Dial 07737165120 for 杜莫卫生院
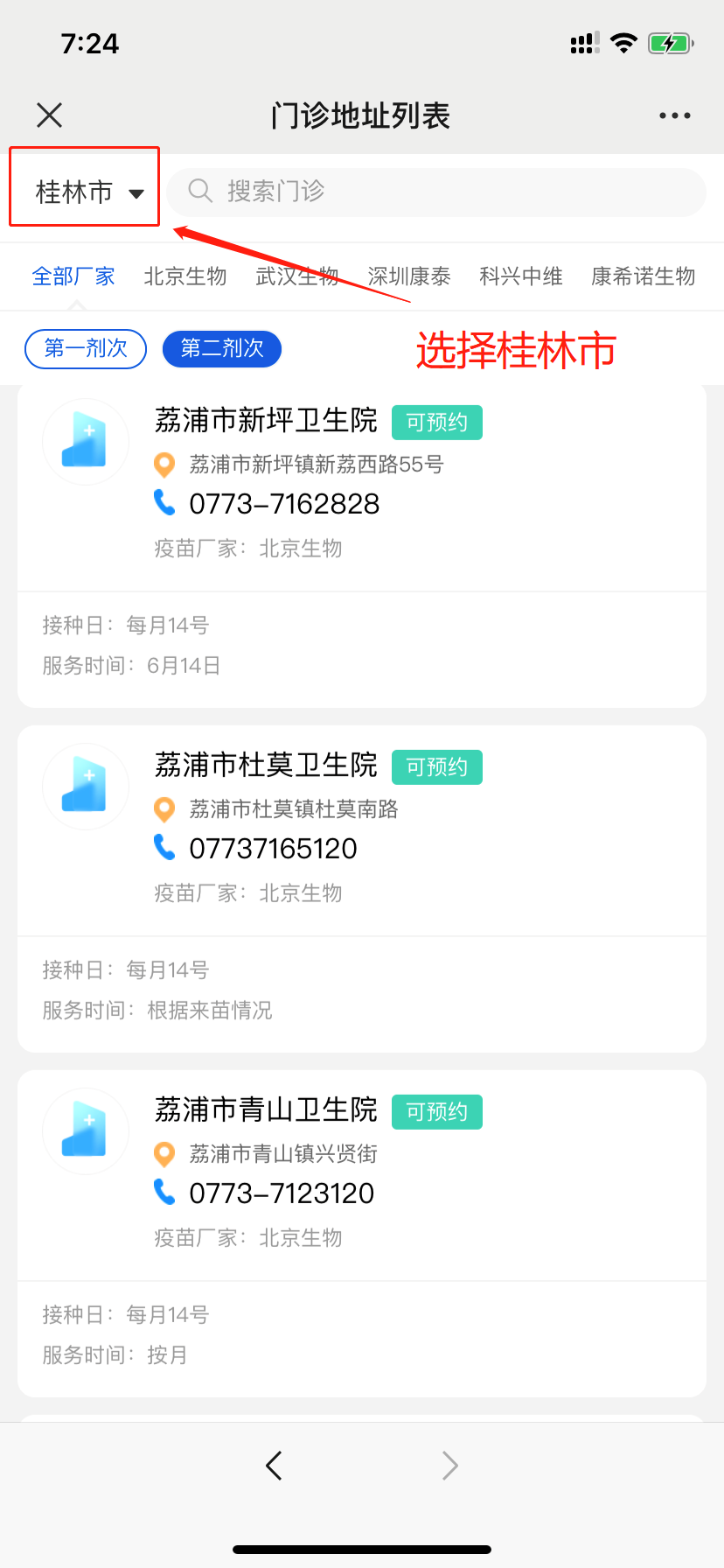 point(273,849)
